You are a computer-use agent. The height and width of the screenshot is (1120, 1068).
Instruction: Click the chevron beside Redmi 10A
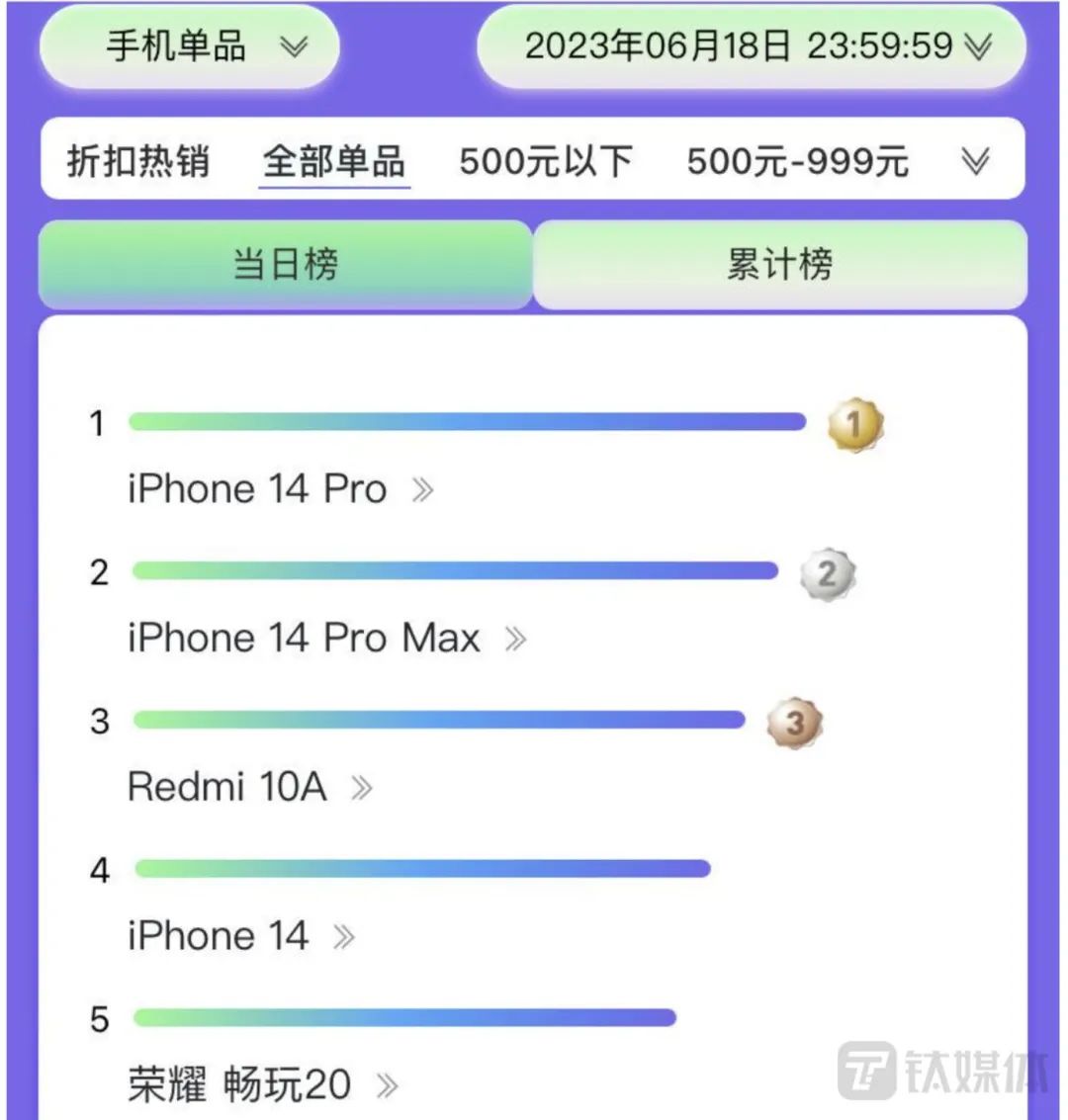point(363,787)
